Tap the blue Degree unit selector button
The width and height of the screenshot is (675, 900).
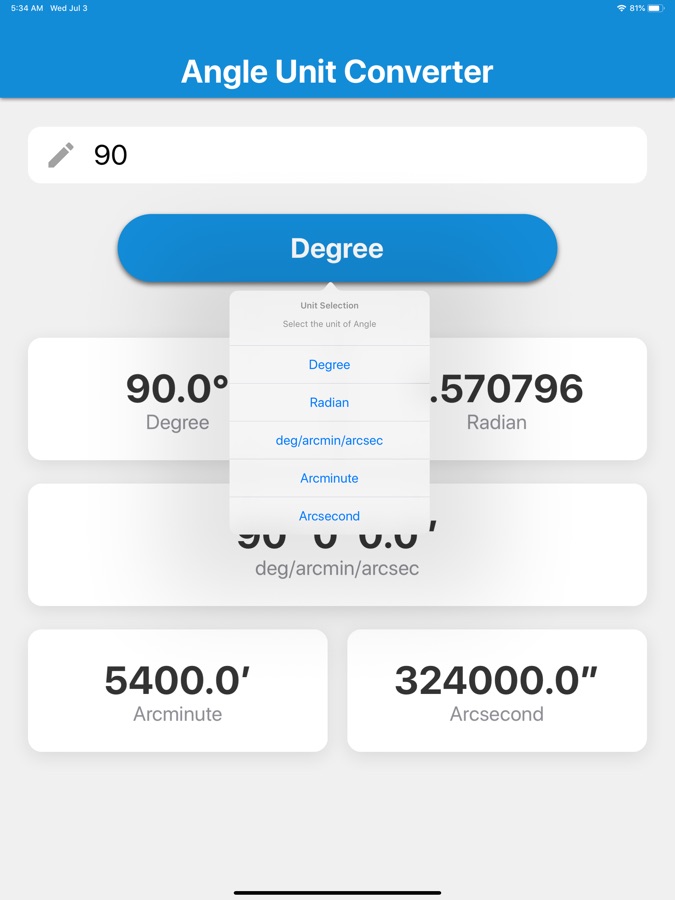[337, 248]
